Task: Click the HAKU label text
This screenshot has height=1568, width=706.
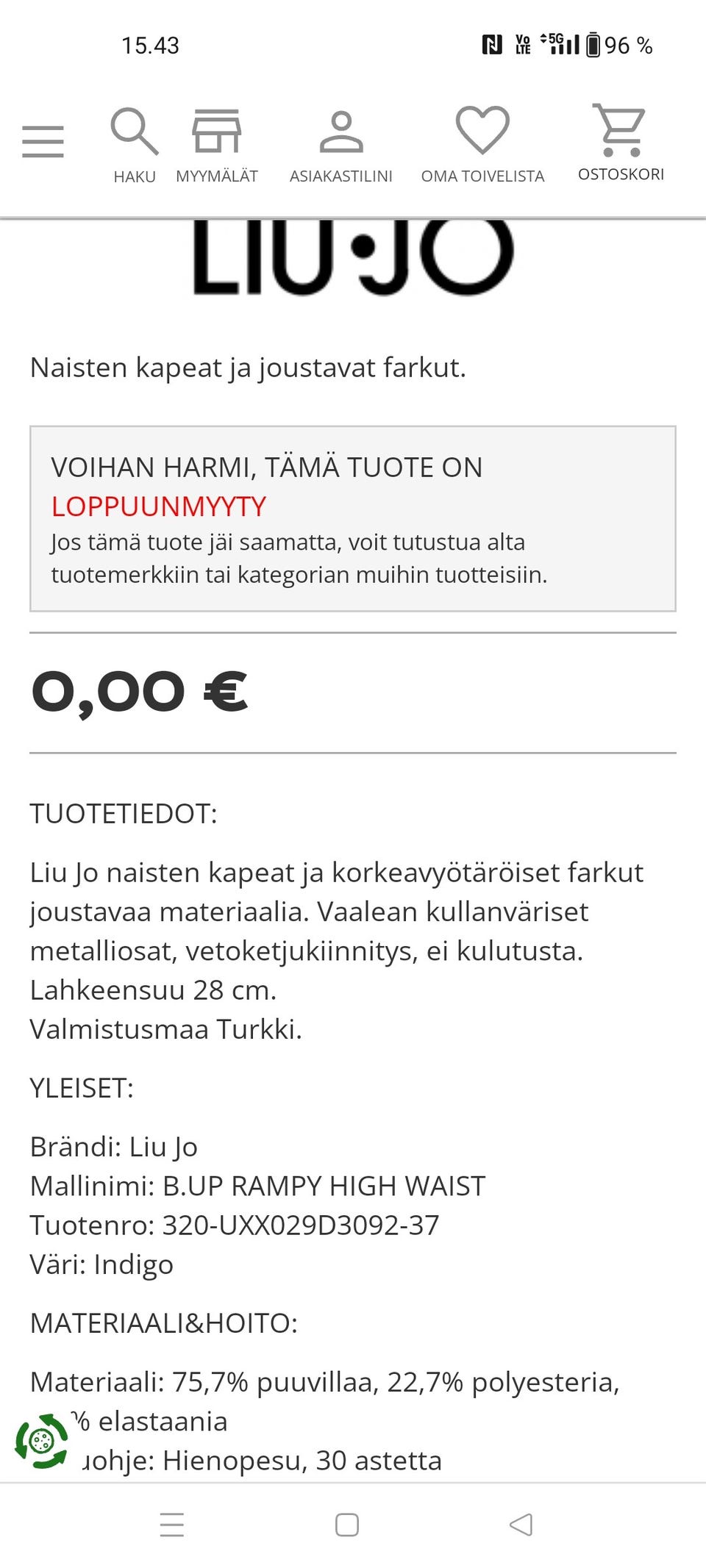Action: (x=135, y=176)
